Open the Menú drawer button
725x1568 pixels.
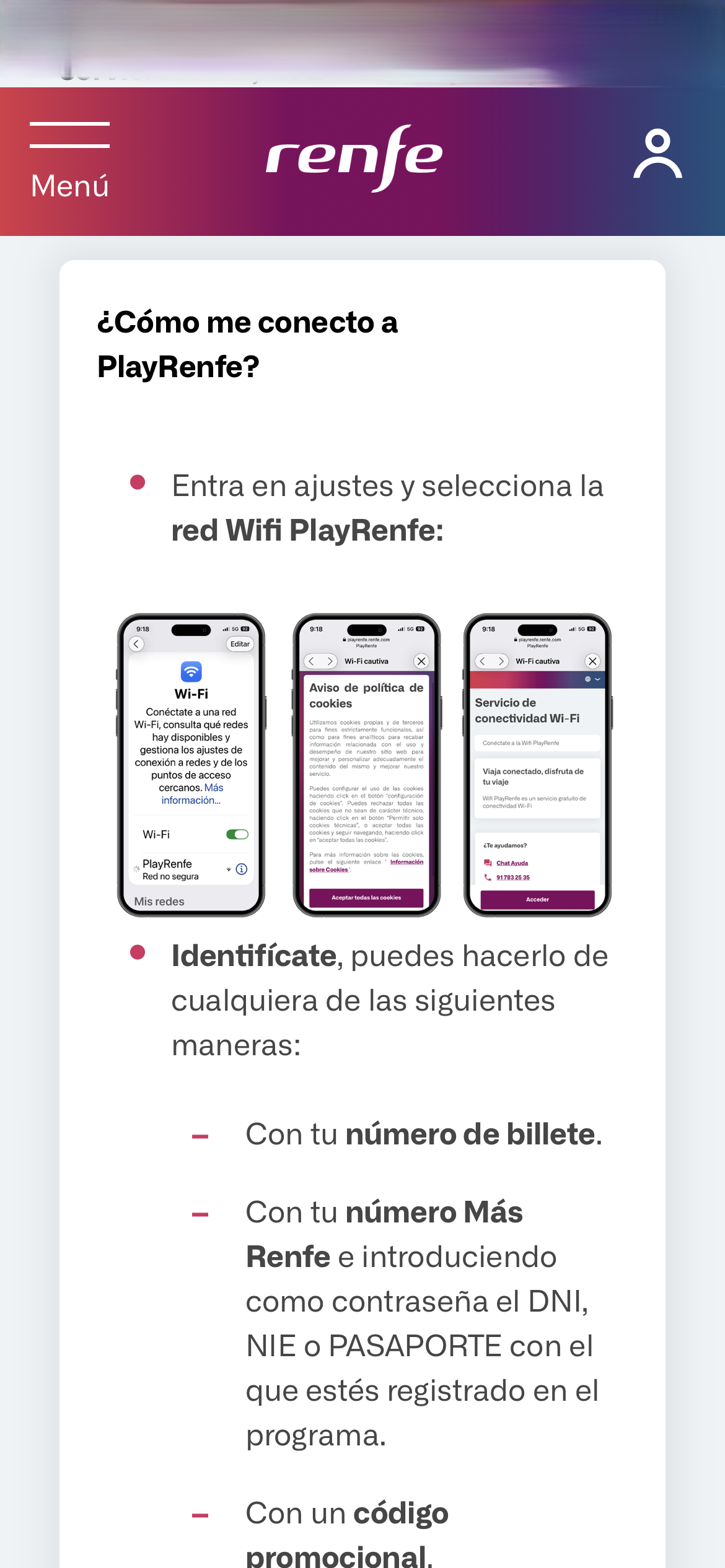(x=69, y=160)
